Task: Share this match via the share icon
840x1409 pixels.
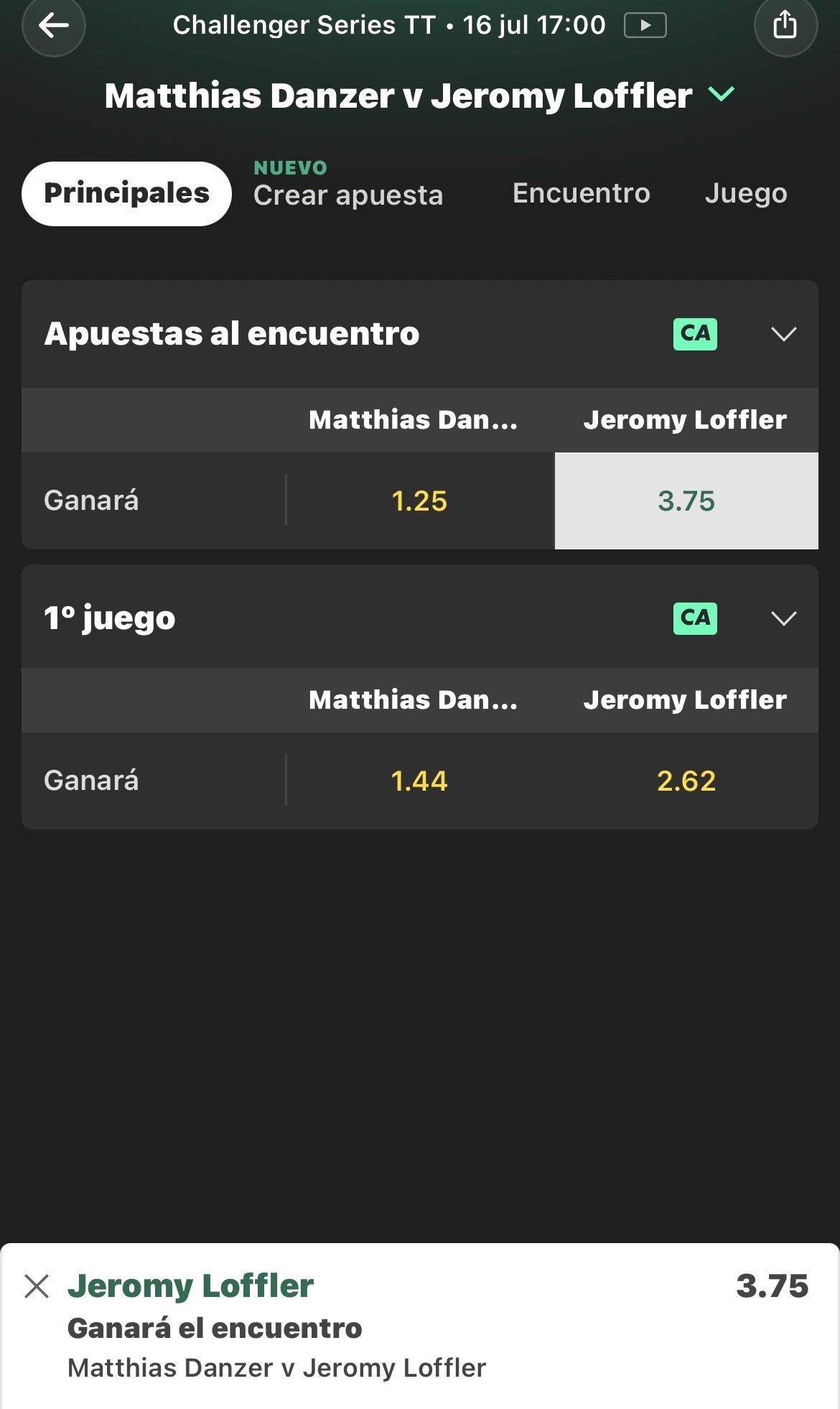Action: tap(785, 26)
